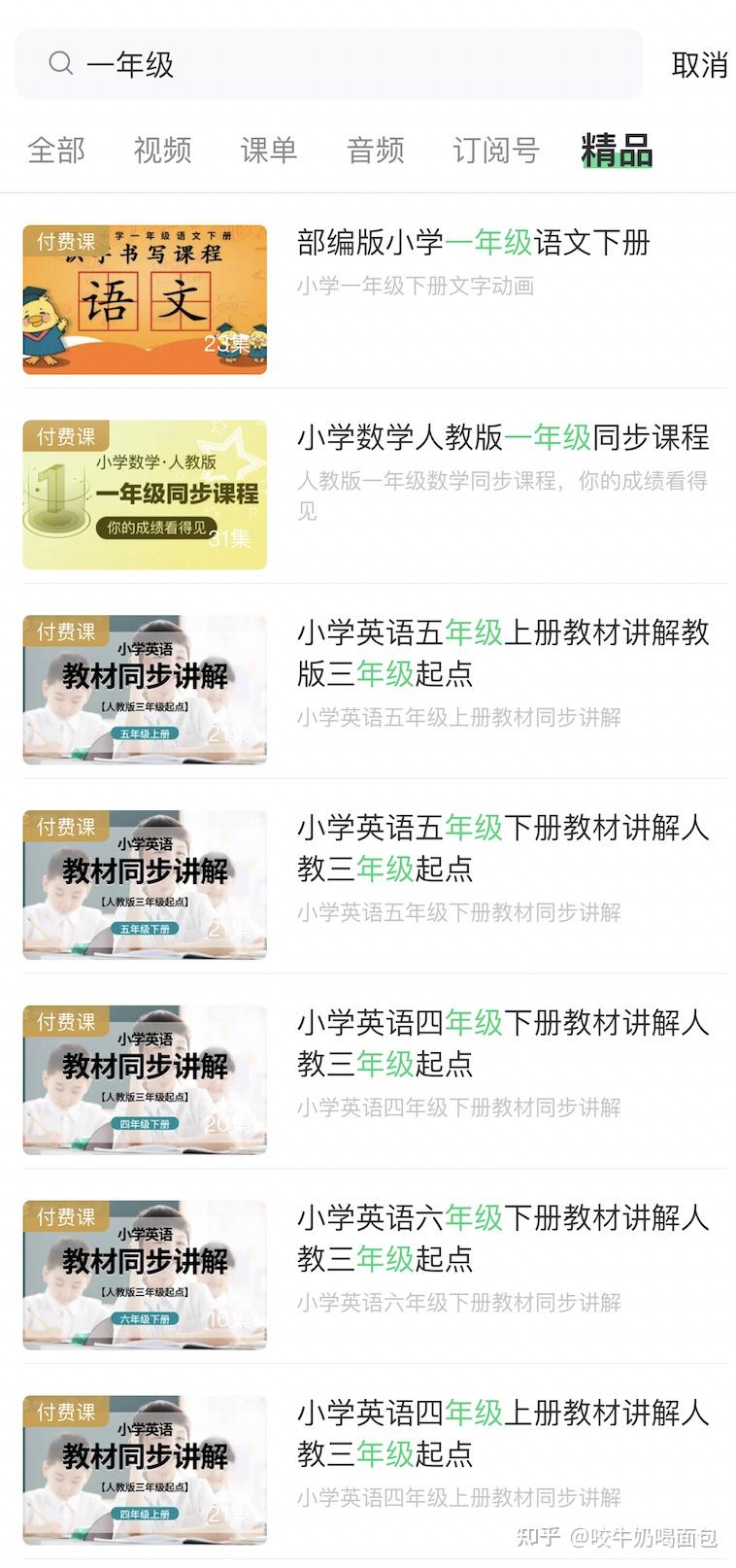View 小学英语四年级上册教材讲解 result

(503, 1433)
